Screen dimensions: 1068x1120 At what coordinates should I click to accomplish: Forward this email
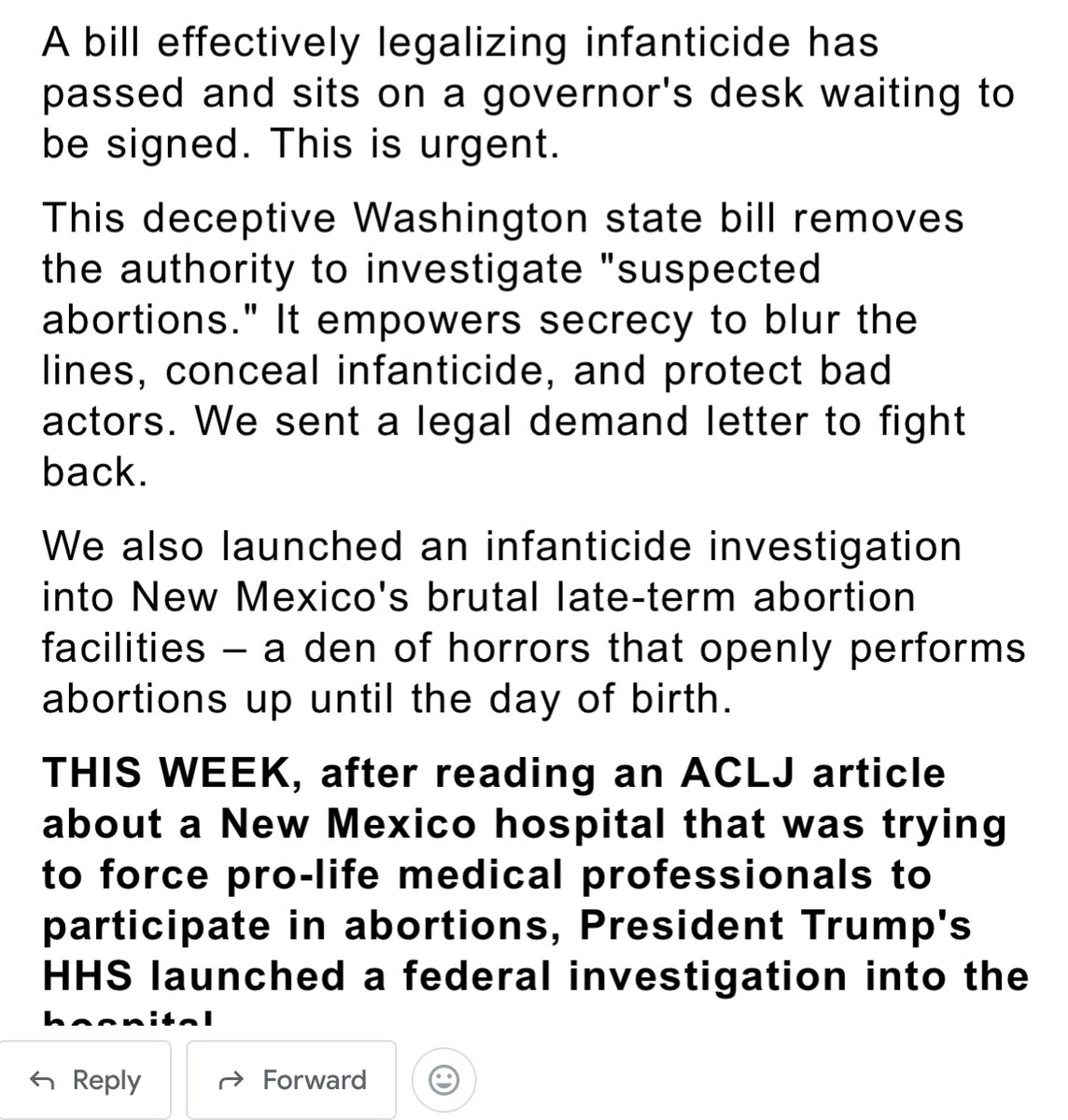point(291,1080)
